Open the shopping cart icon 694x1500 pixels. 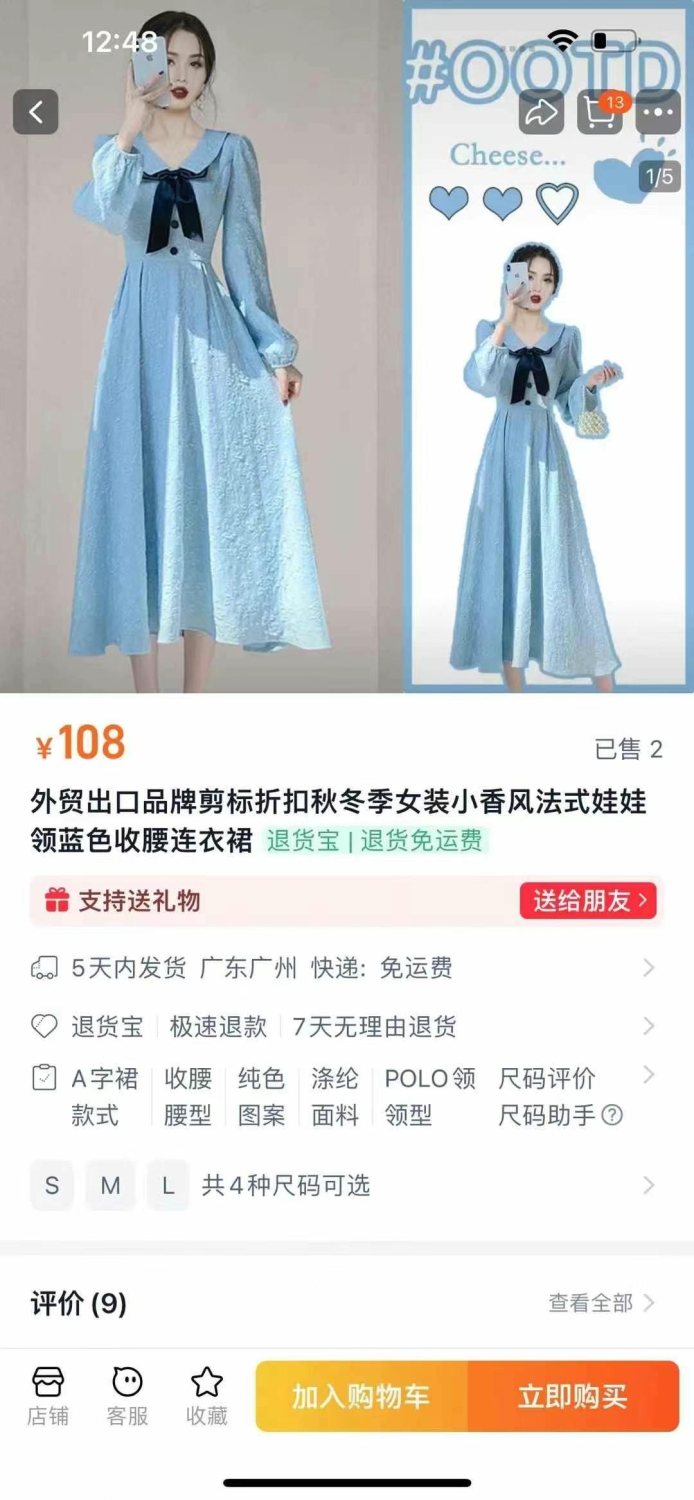click(x=600, y=112)
